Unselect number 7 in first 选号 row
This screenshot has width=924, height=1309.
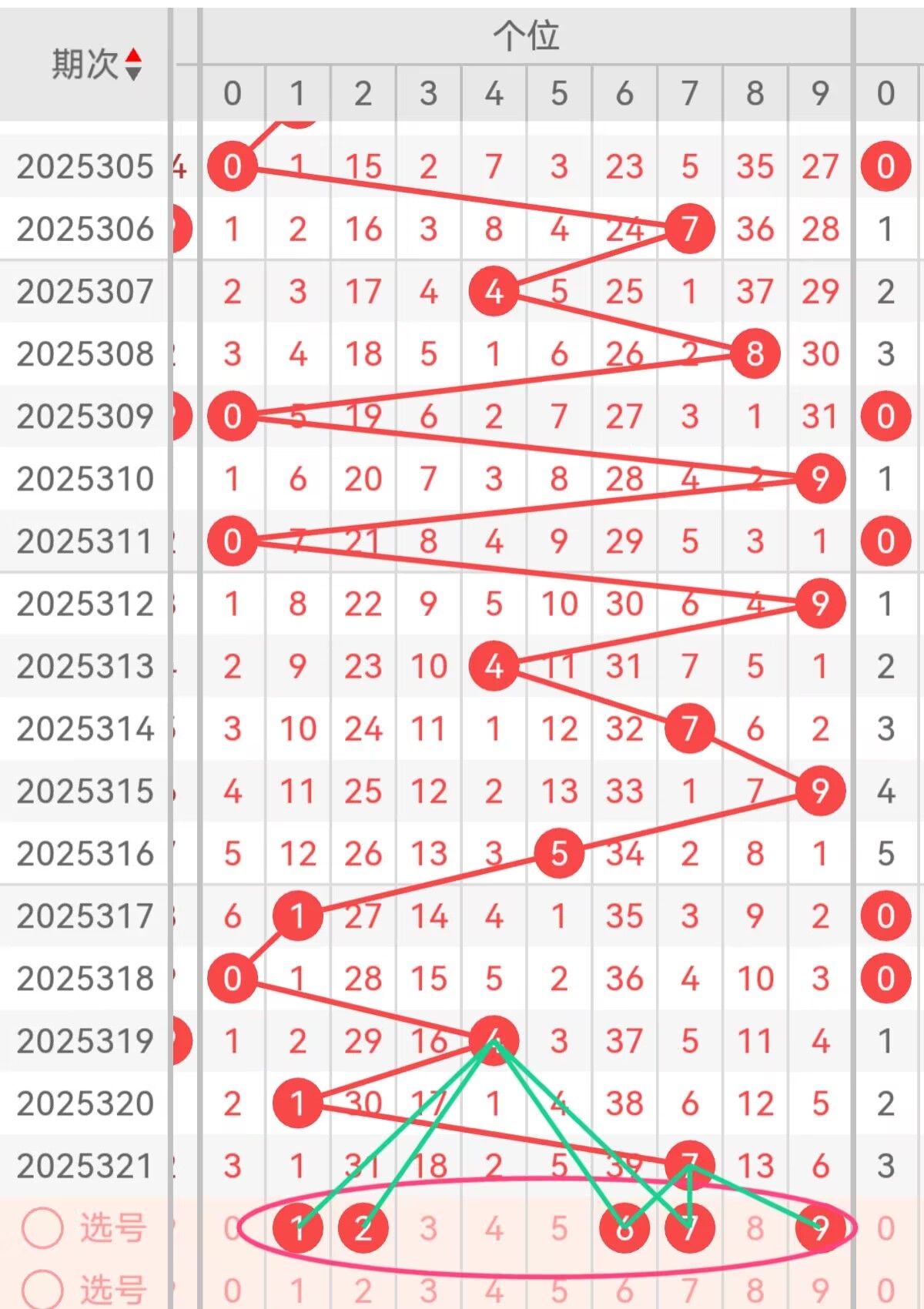point(690,1228)
